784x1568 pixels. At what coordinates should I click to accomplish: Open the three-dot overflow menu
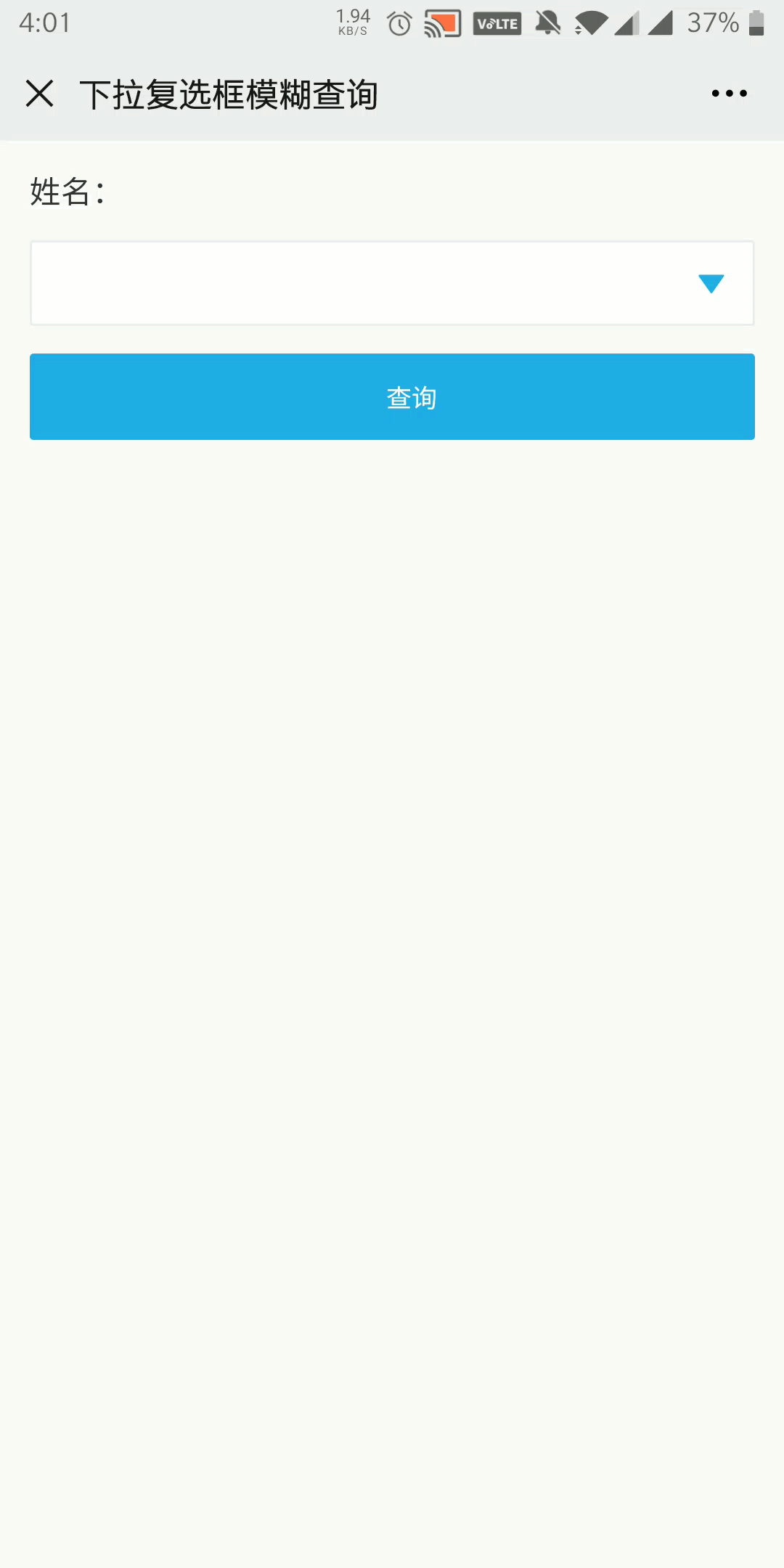point(729,94)
